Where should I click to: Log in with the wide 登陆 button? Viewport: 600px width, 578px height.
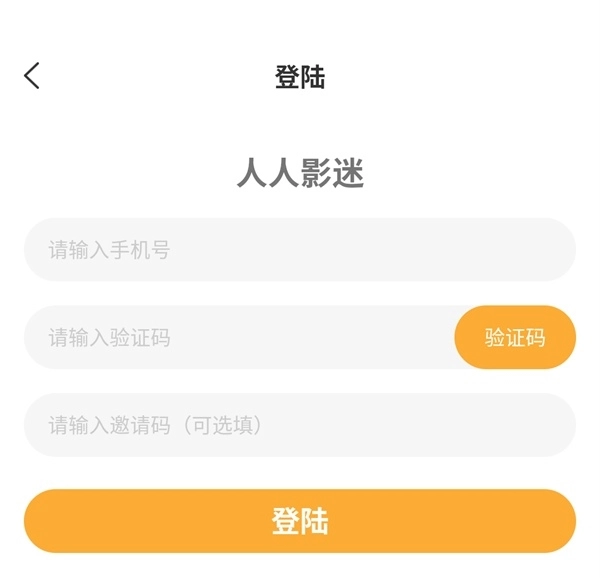[x=300, y=521]
